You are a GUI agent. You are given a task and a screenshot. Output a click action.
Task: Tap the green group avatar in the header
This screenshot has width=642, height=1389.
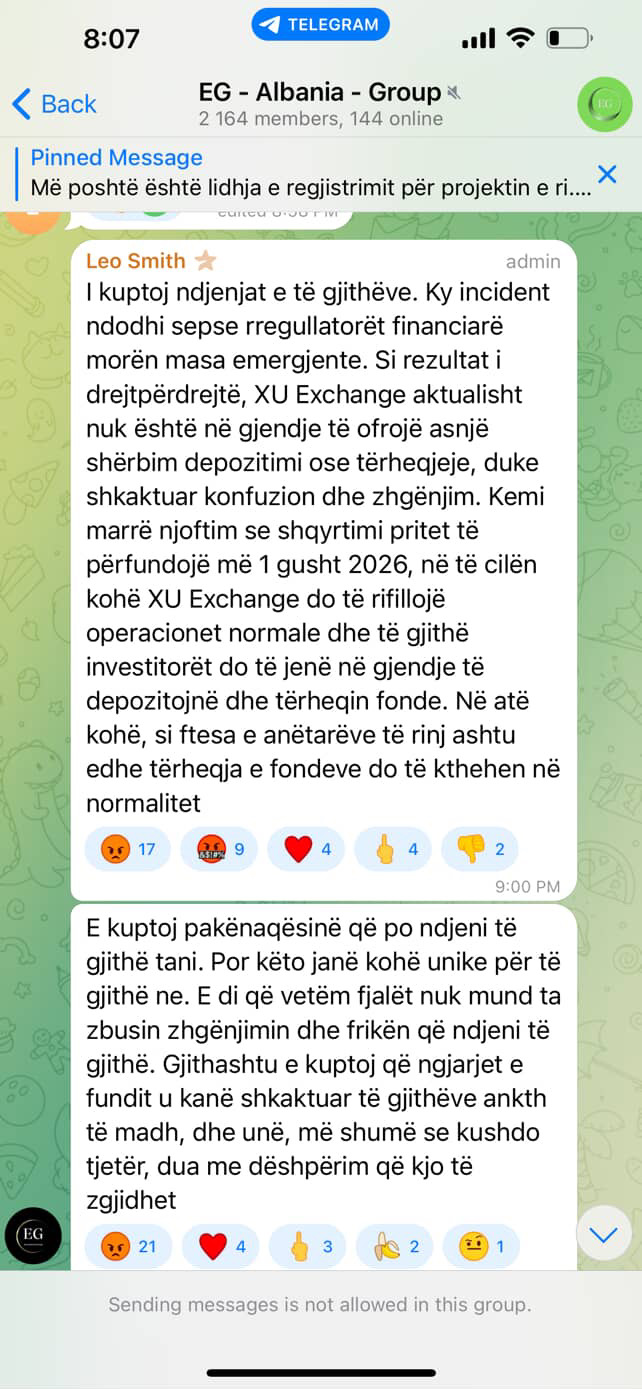coord(604,104)
